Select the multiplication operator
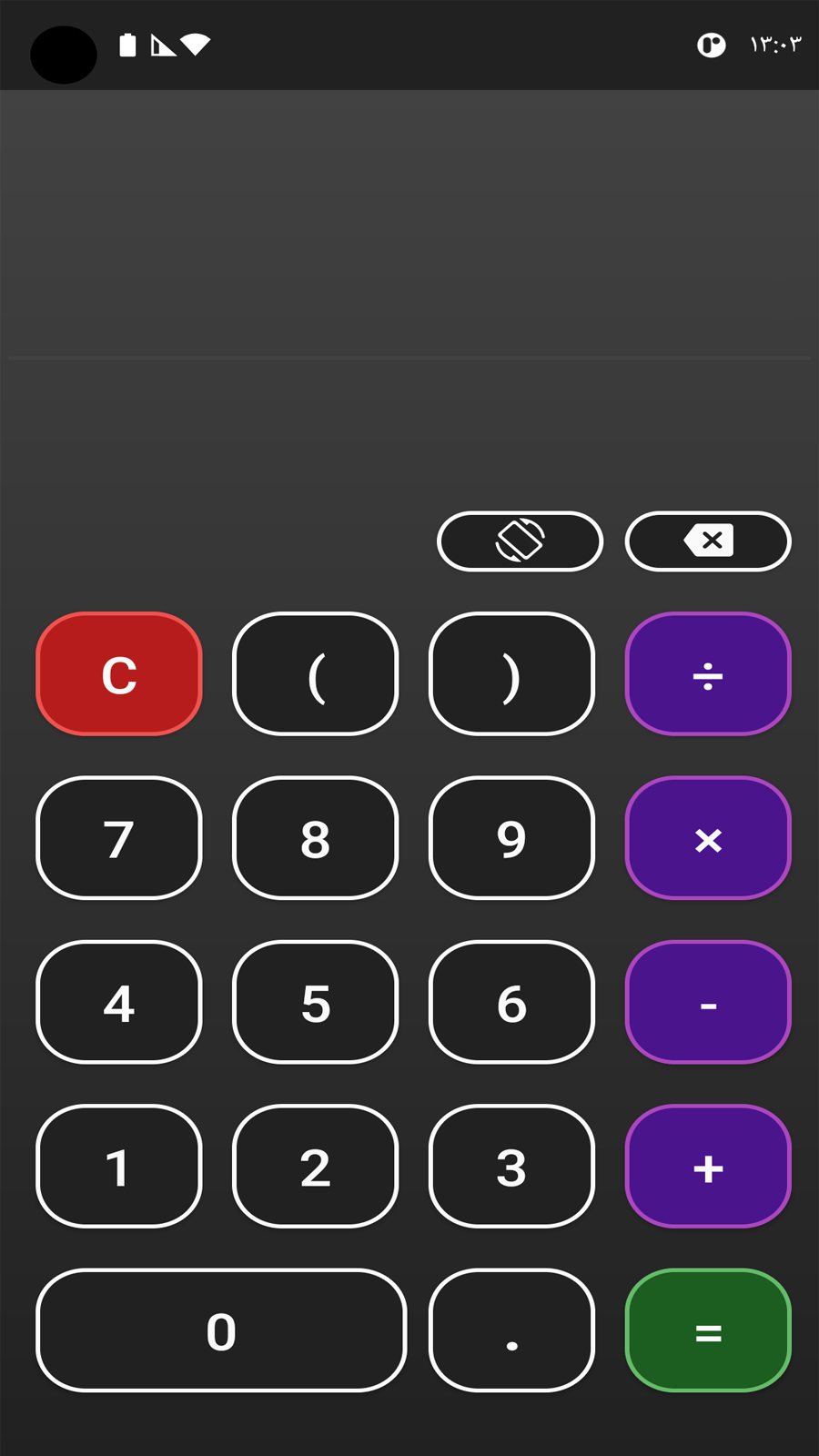 [x=708, y=838]
